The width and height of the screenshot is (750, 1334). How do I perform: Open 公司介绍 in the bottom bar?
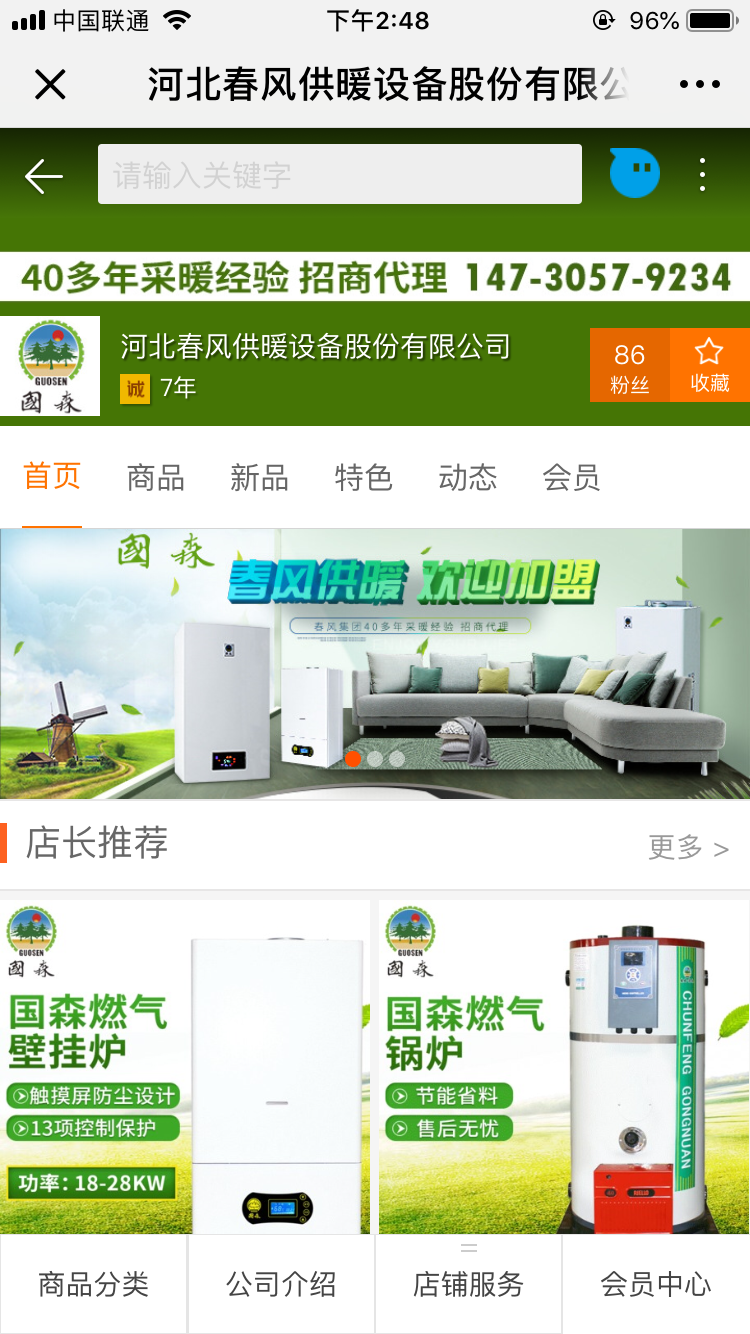point(281,1284)
